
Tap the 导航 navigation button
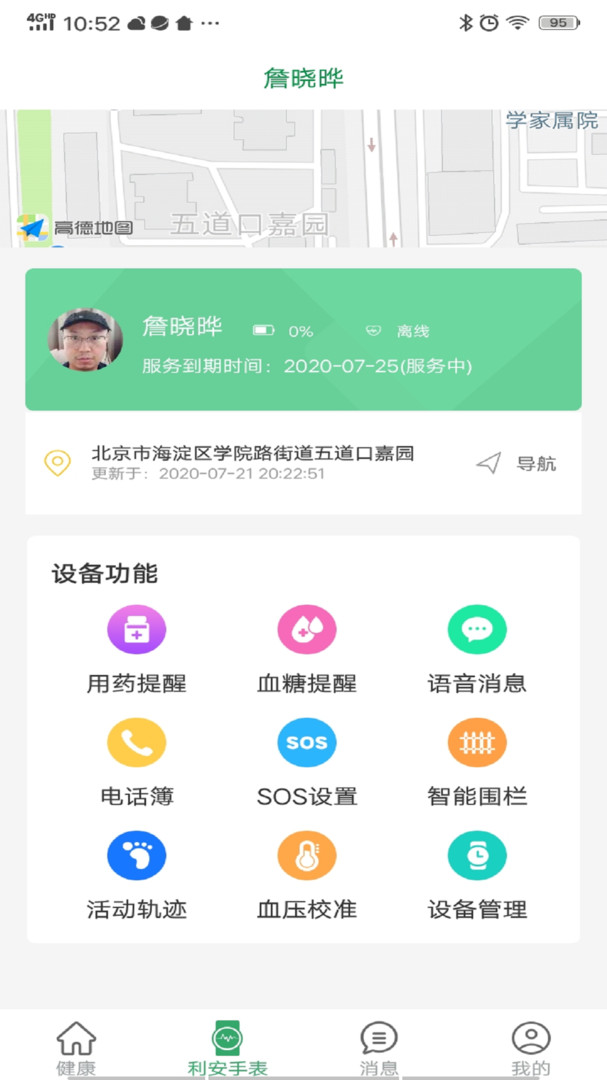[x=517, y=463]
